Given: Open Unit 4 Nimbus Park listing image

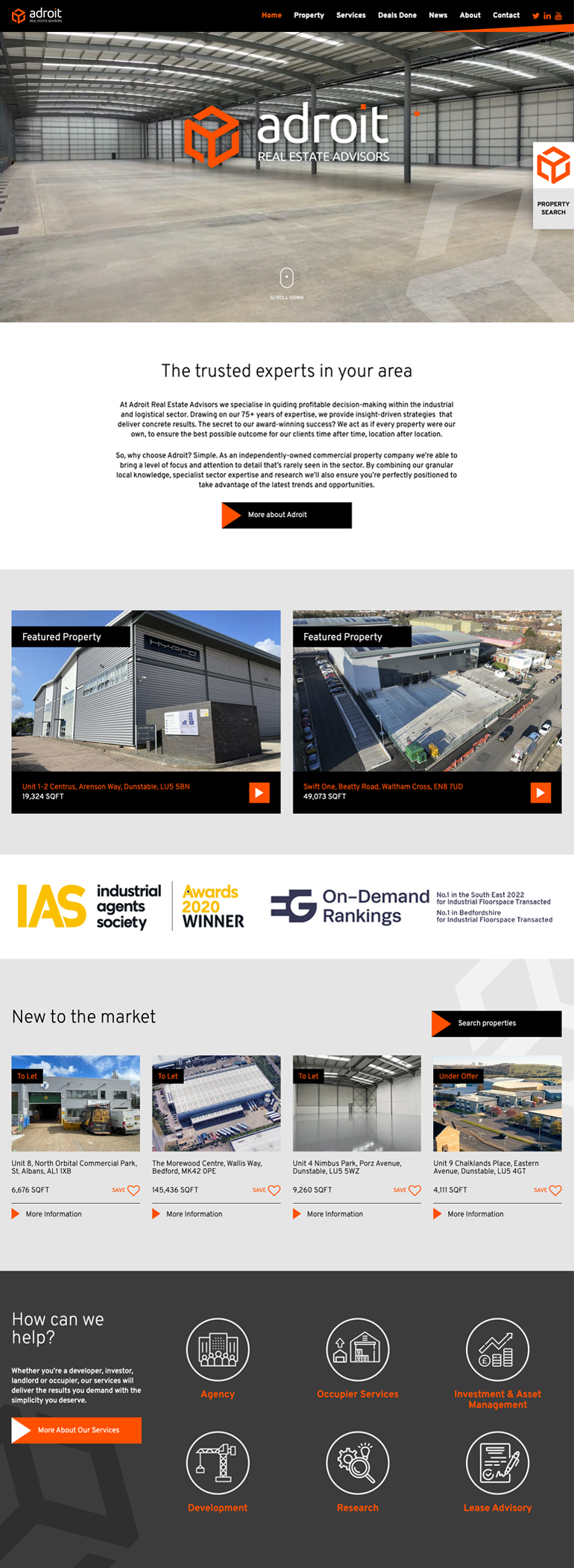Looking at the screenshot, I should (x=356, y=1103).
